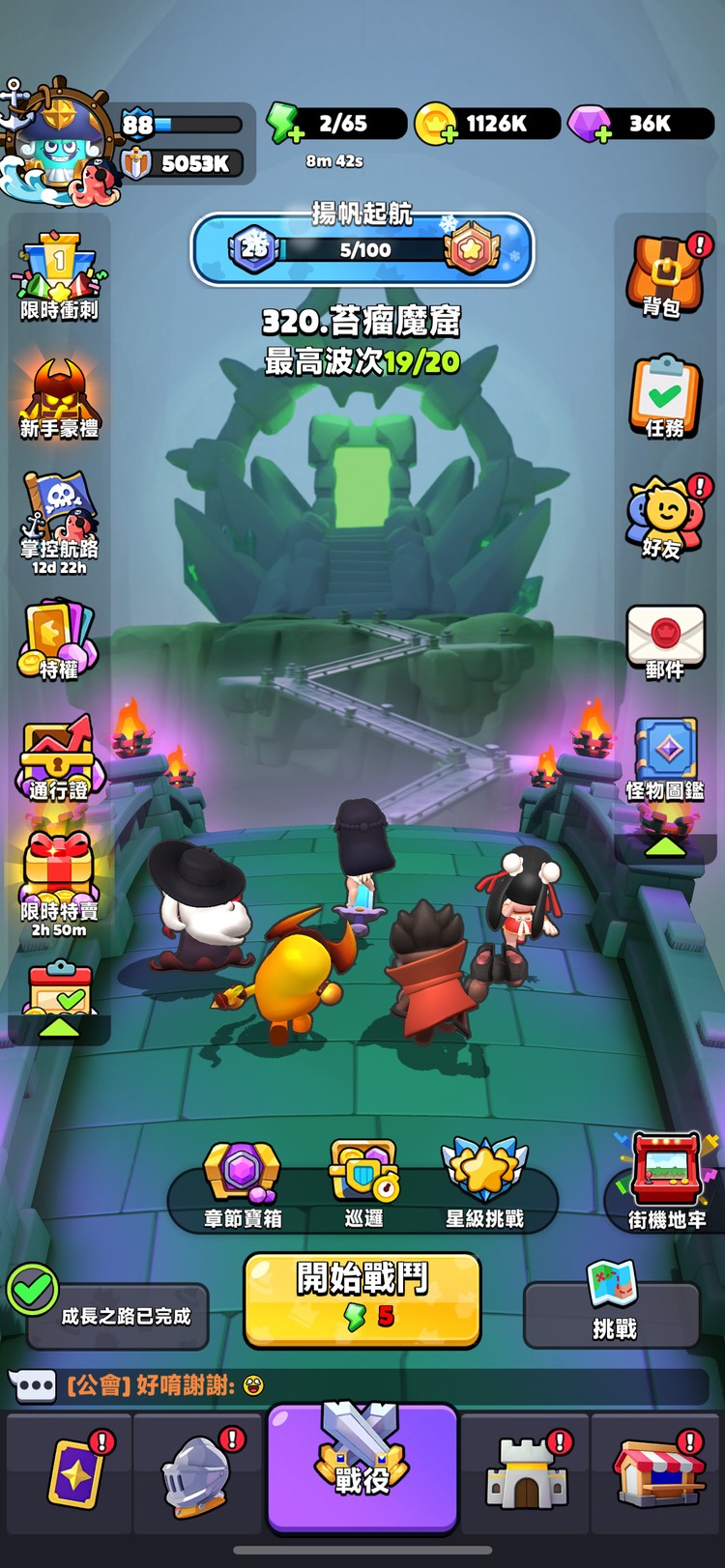This screenshot has height=1568, width=725.
Task: Open the 星級挑戰 star challenge
Action: (484, 1183)
